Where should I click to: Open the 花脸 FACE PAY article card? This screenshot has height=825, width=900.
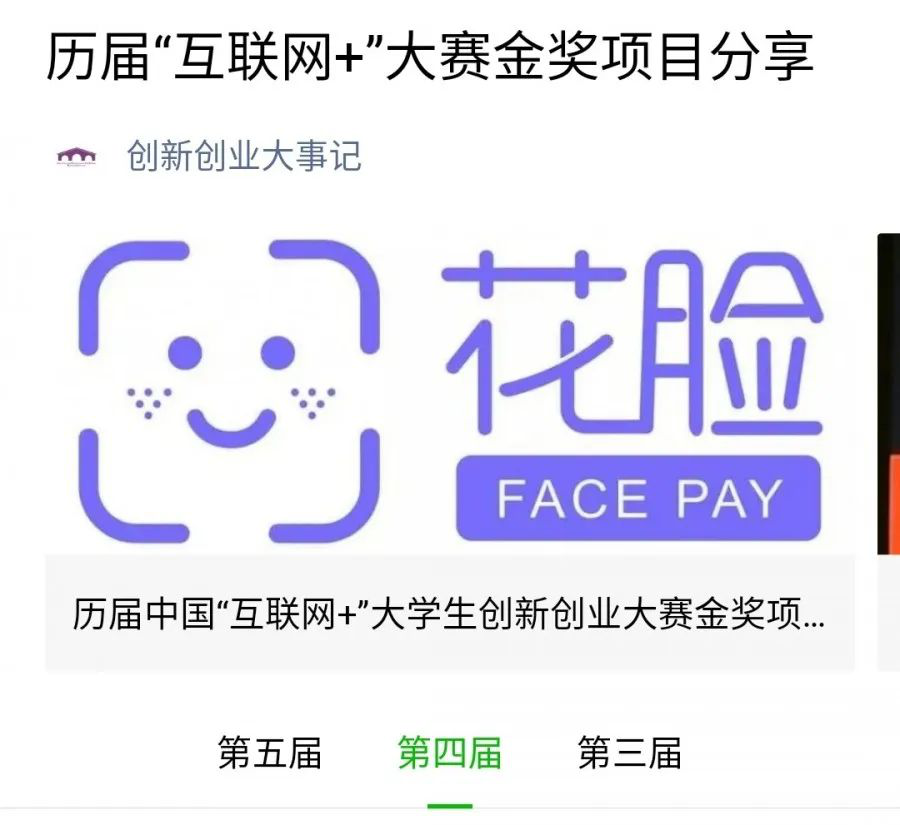[450, 452]
